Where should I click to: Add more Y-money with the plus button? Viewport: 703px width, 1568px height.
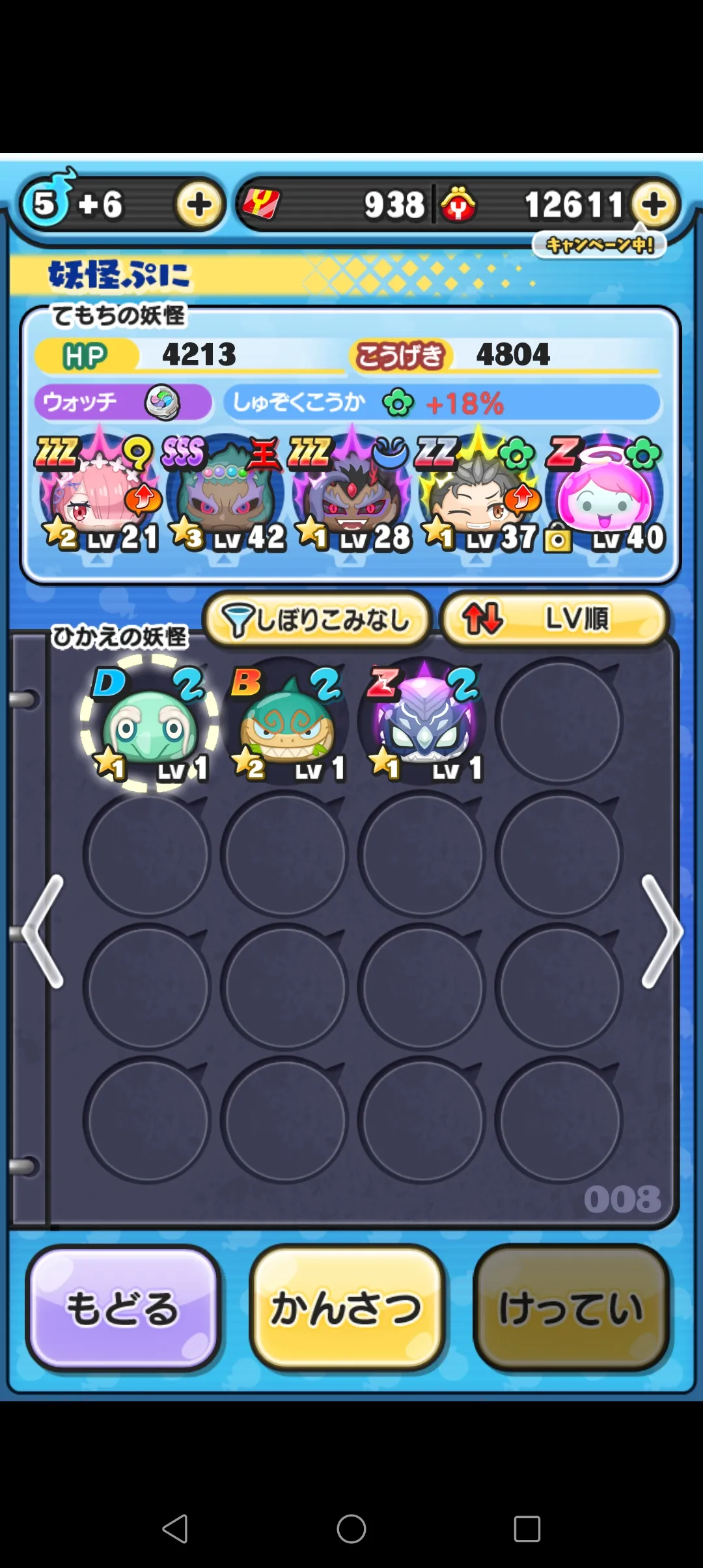coord(654,204)
